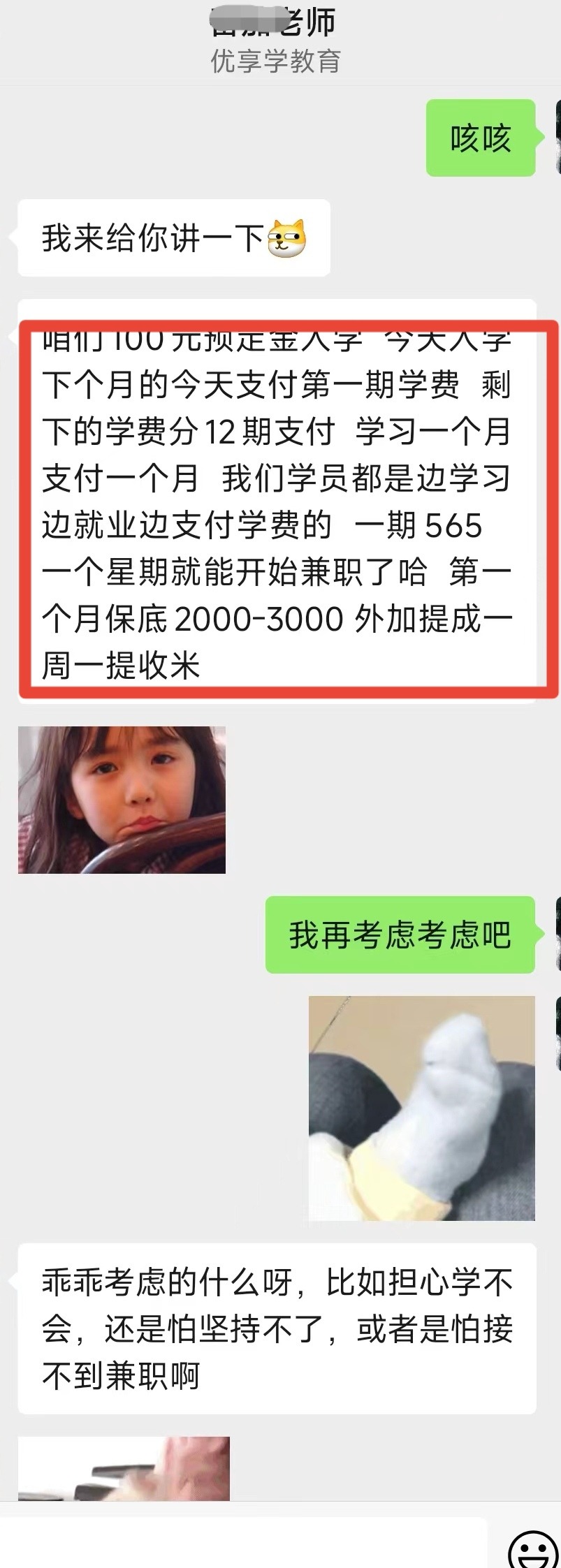561x1568 pixels.
Task: Open the sad girl sticker image
Action: pyautogui.click(x=122, y=800)
